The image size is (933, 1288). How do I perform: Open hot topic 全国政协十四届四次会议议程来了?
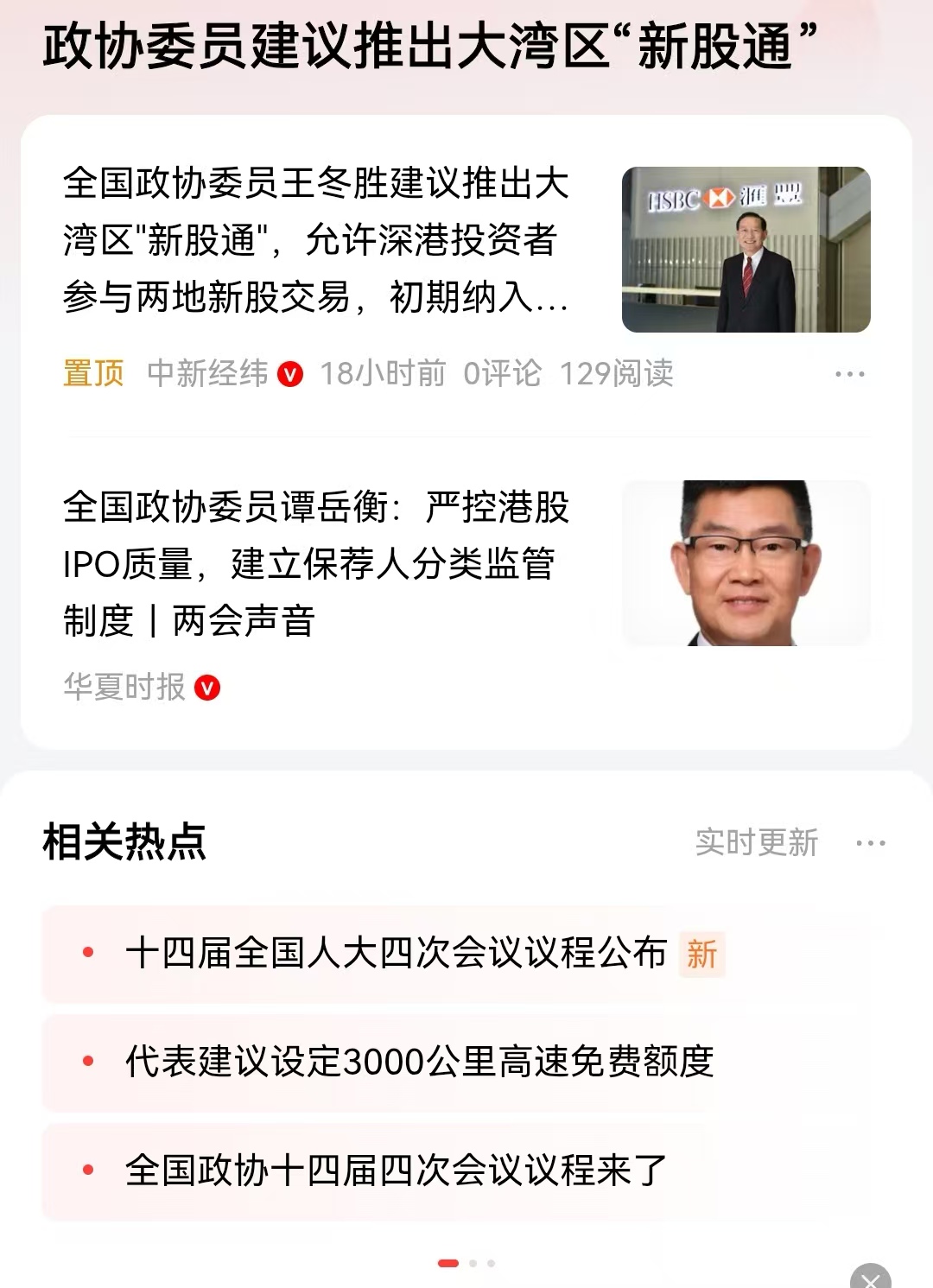click(396, 1171)
